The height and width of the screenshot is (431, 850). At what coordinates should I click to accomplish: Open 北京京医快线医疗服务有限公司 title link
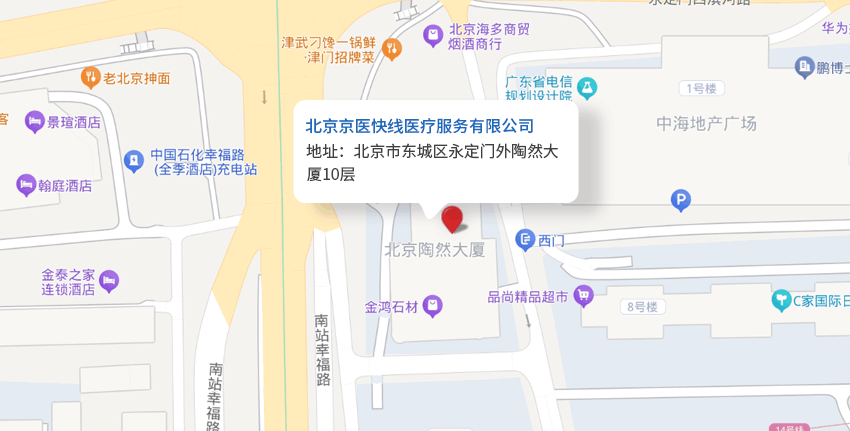click(419, 126)
